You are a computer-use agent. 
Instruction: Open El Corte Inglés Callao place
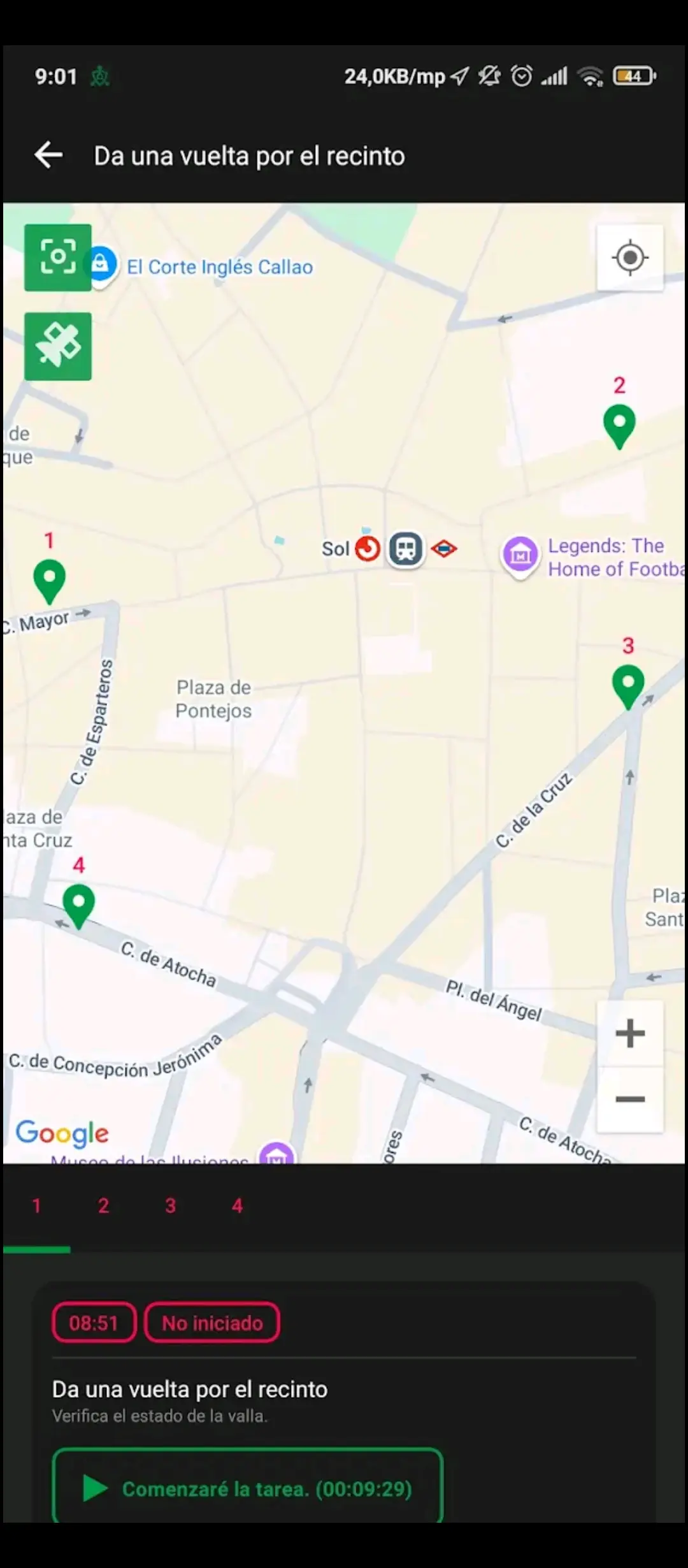click(x=219, y=267)
